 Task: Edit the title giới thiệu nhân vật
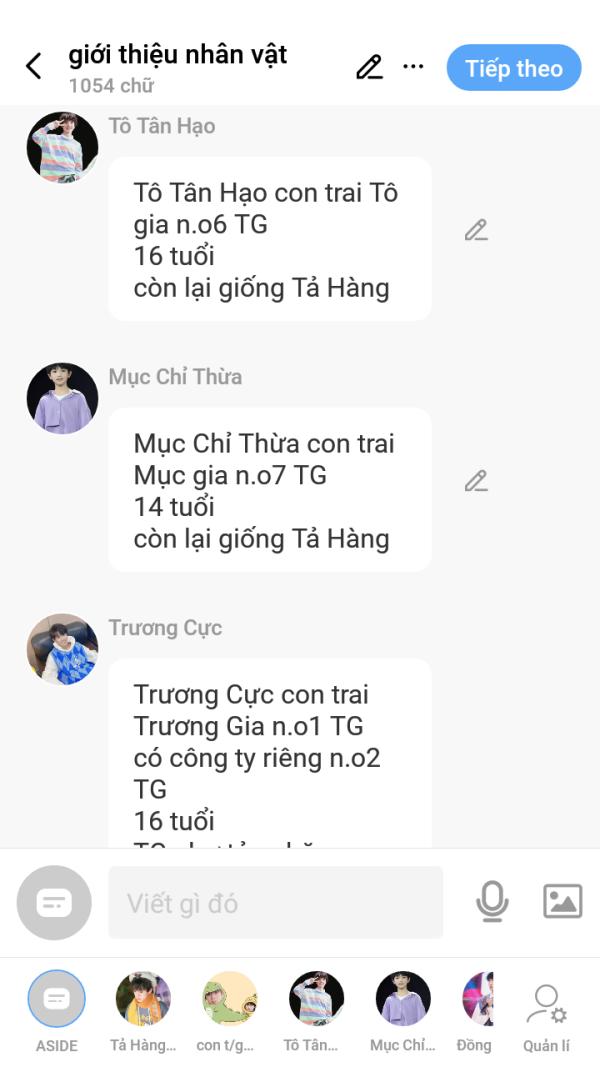(x=369, y=67)
